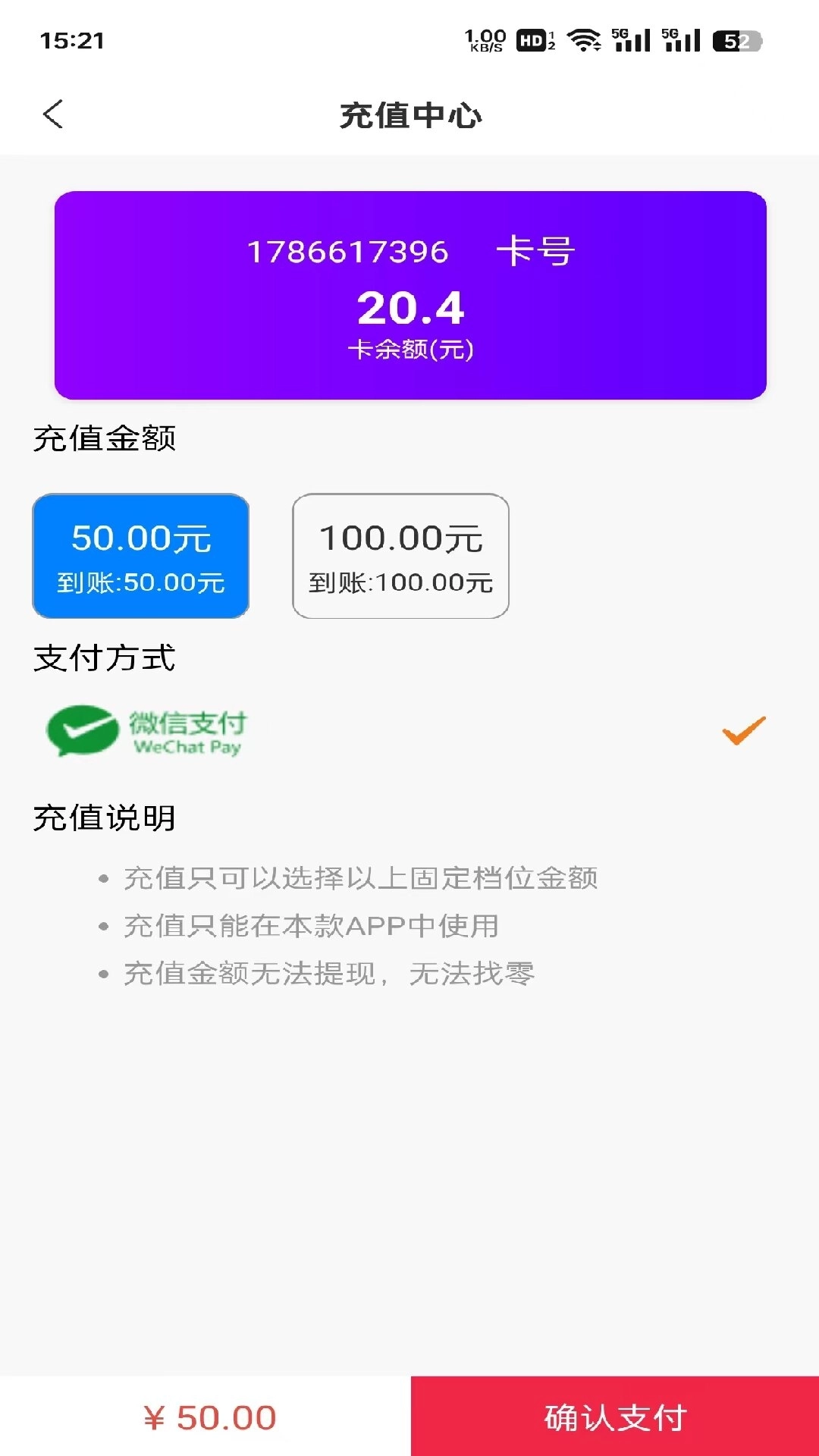Click the Wi-Fi icon in the status bar

(584, 42)
